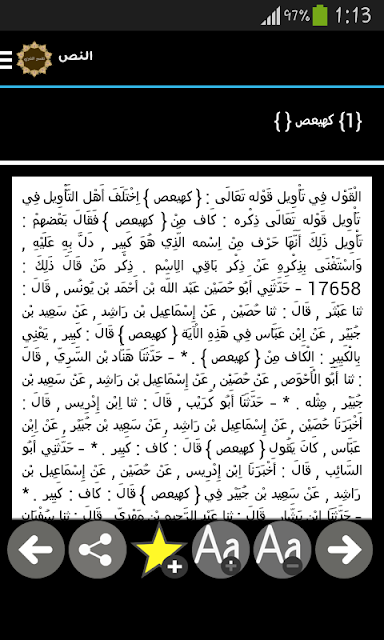Open the drawer menu button
Screen dimensions: 384x640
(6, 59)
